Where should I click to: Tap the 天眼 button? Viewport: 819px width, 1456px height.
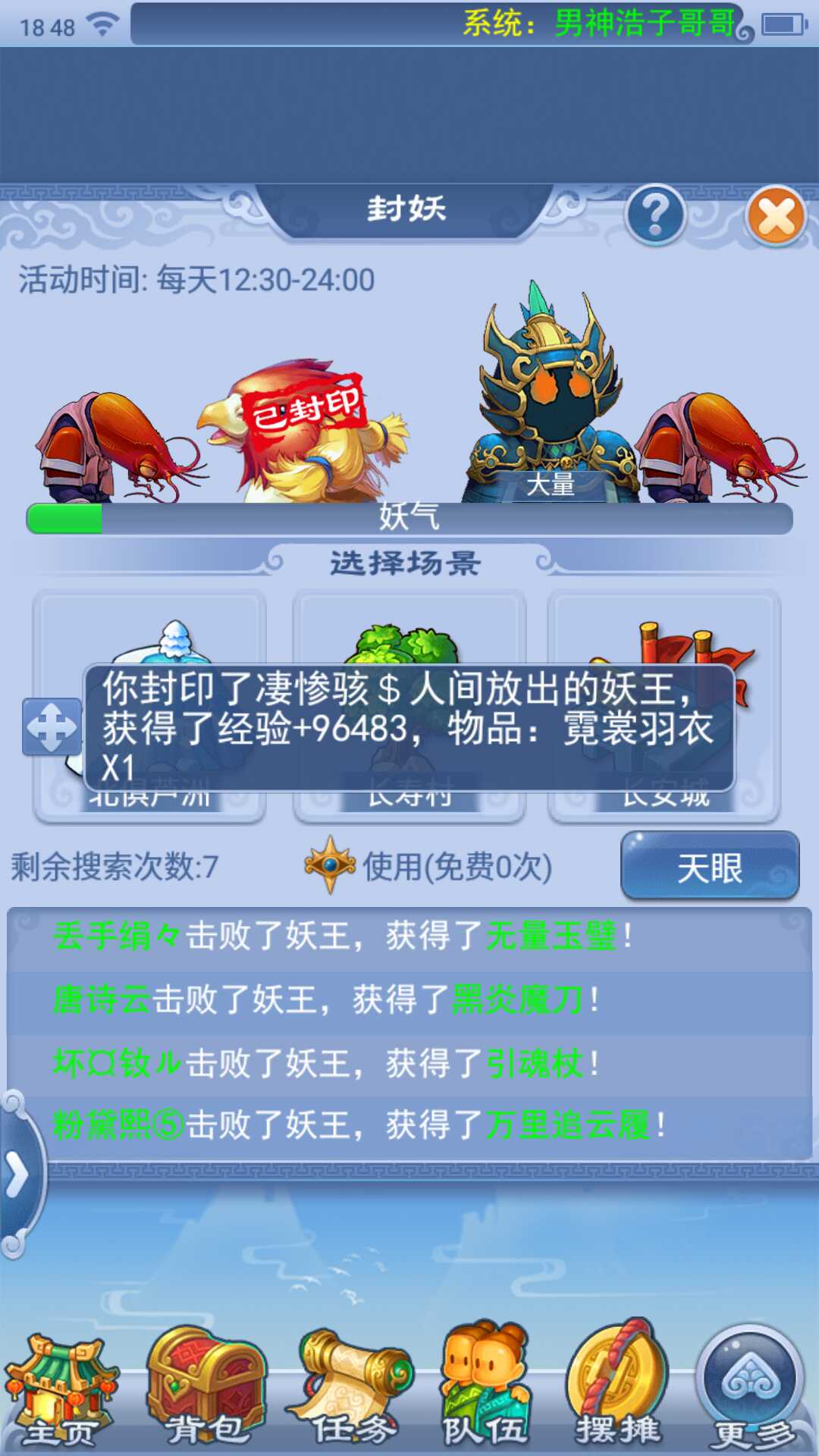[x=709, y=867]
